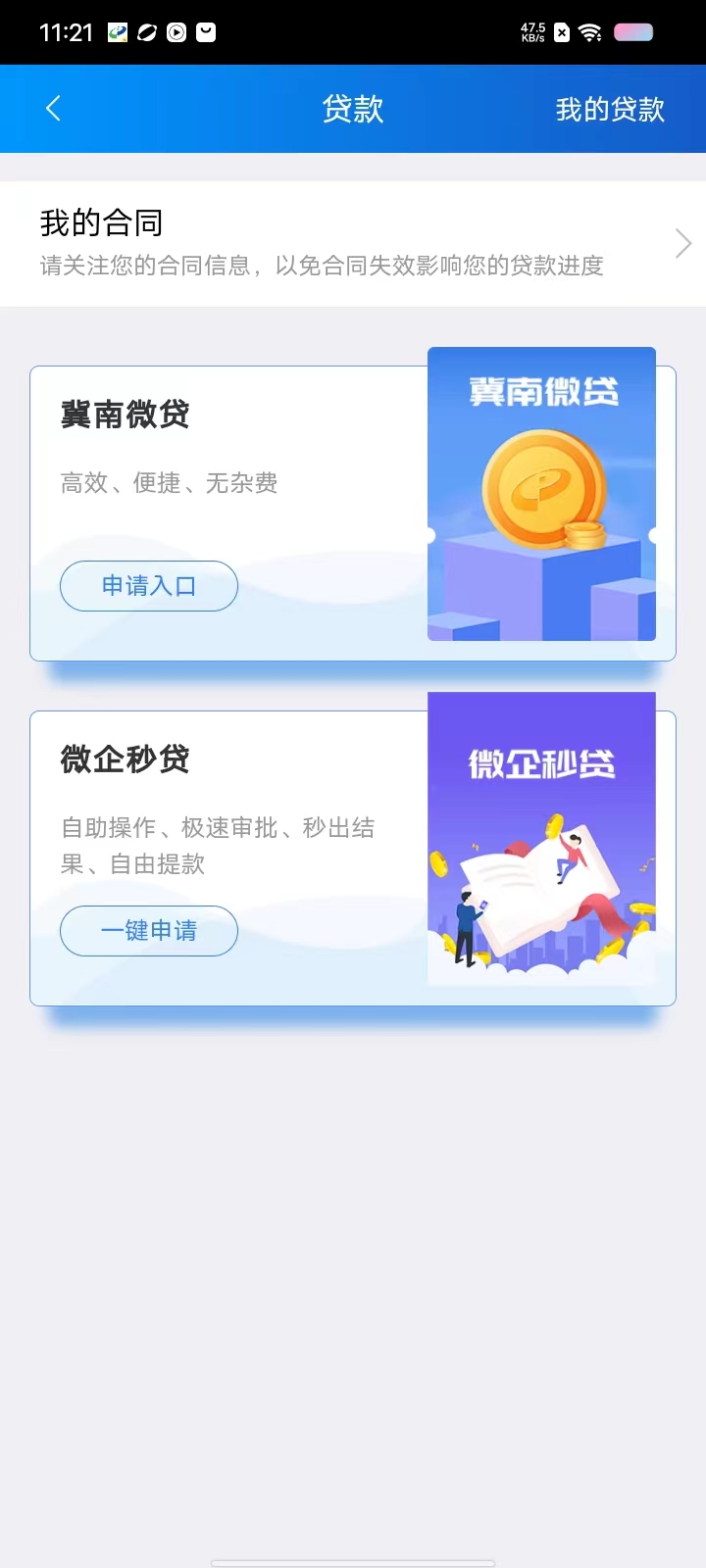Tap 一键申请 for 微企秒贷
This screenshot has width=706, height=1568.
[x=149, y=931]
